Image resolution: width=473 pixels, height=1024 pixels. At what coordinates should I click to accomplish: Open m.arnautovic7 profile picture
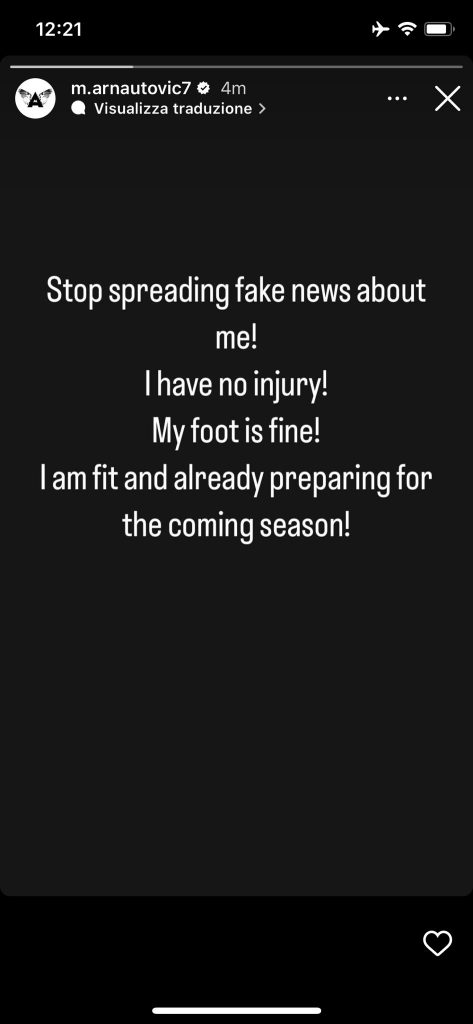[x=35, y=98]
